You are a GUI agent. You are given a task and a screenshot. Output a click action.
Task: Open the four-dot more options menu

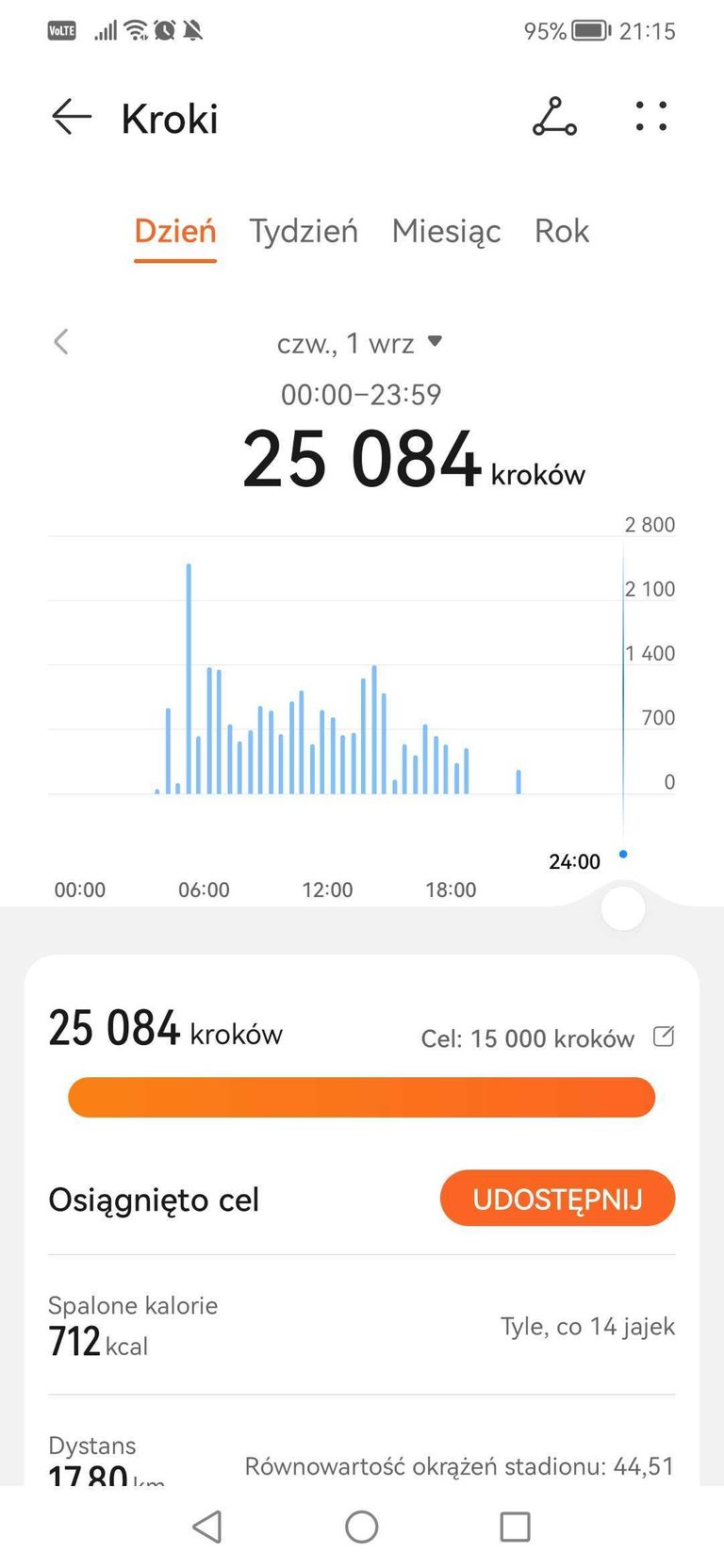(x=650, y=117)
